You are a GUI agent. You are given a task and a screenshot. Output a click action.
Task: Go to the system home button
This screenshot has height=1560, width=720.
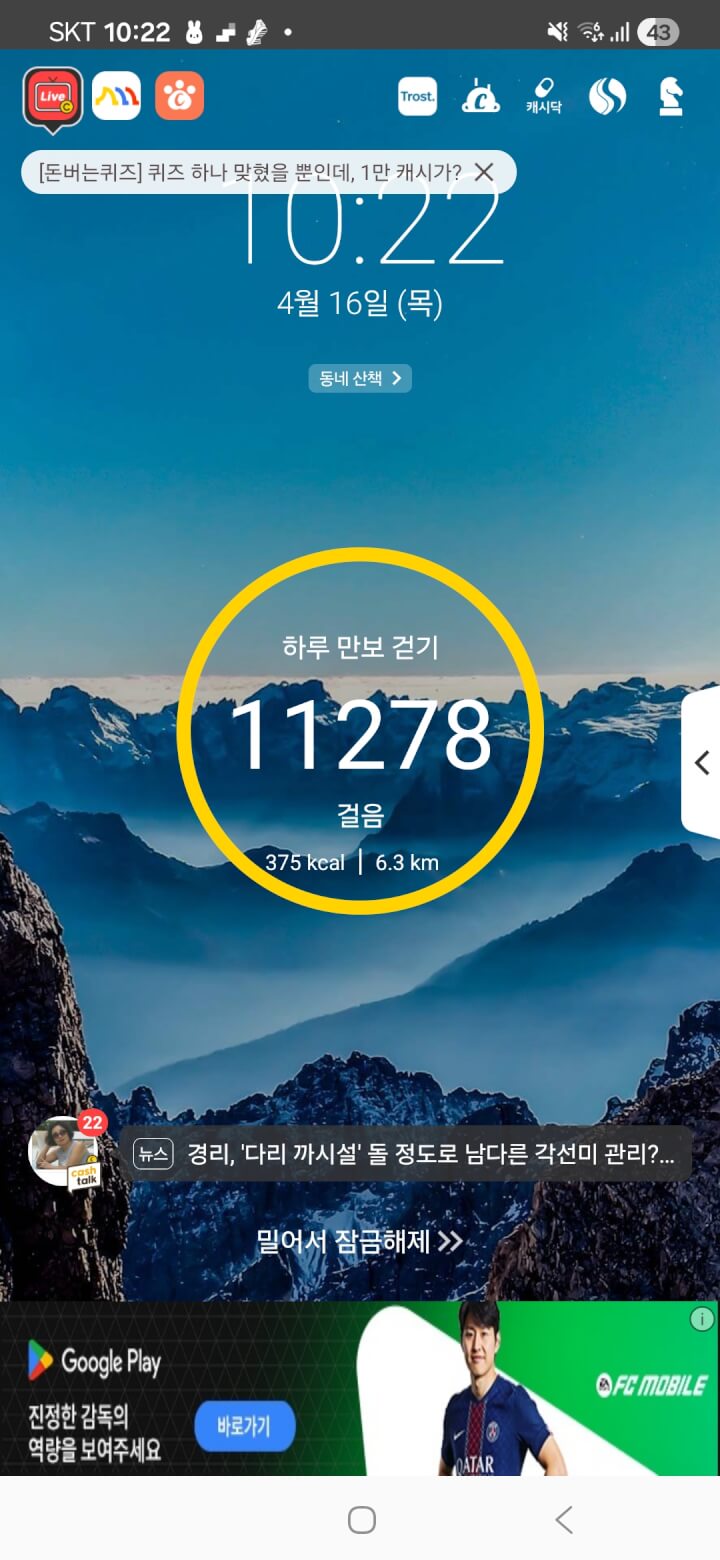361,1520
